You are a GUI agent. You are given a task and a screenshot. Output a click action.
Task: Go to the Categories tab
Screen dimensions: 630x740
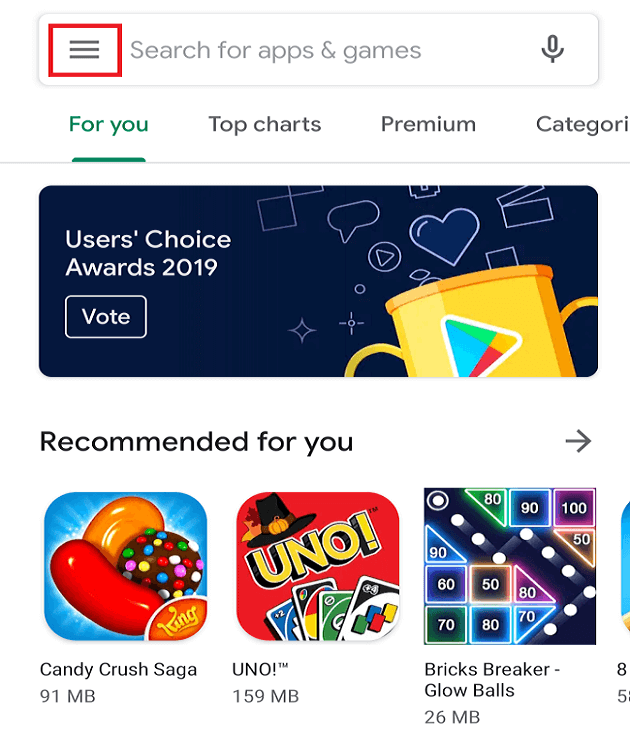582,125
